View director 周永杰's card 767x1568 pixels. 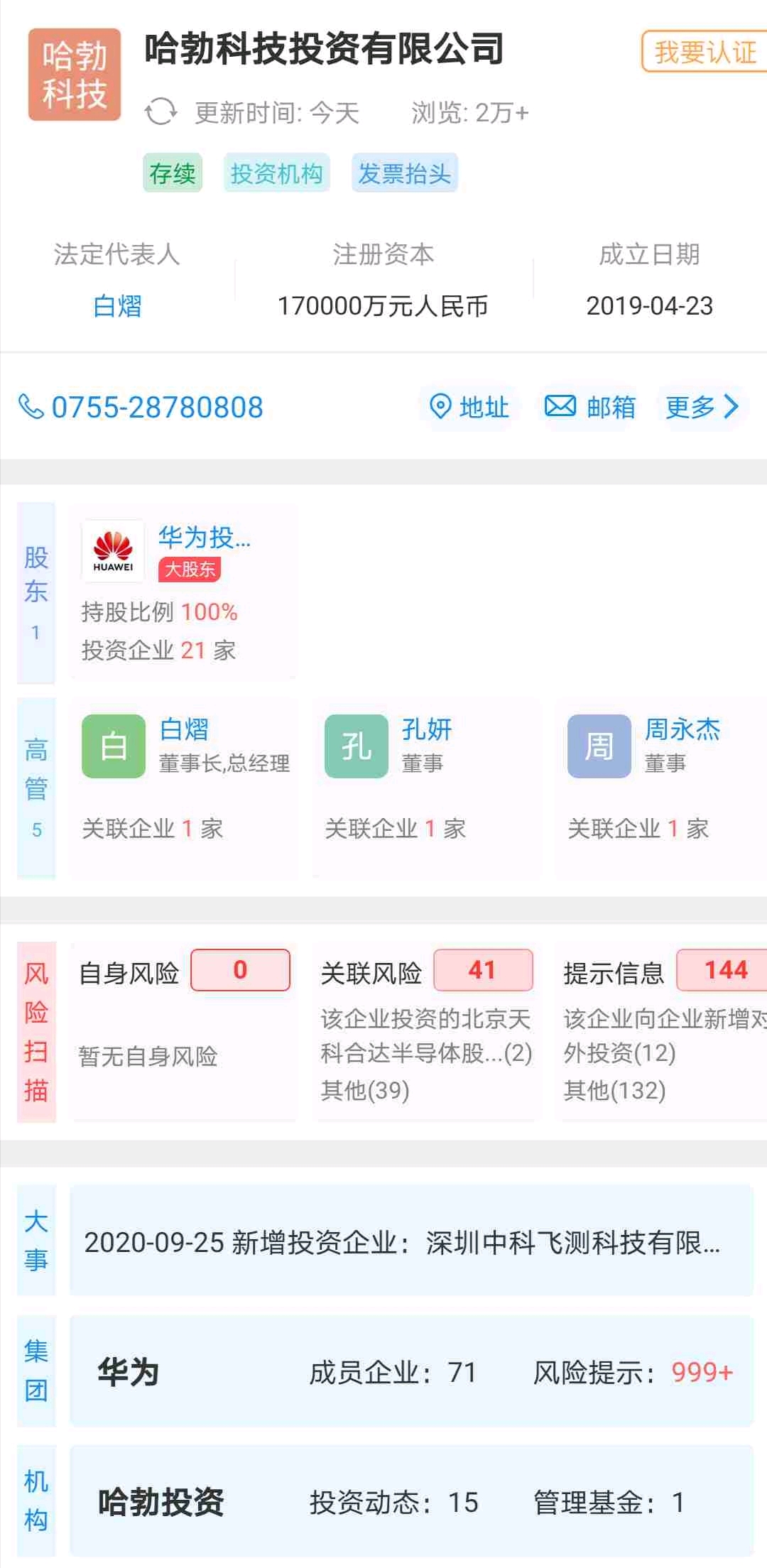pos(661,788)
